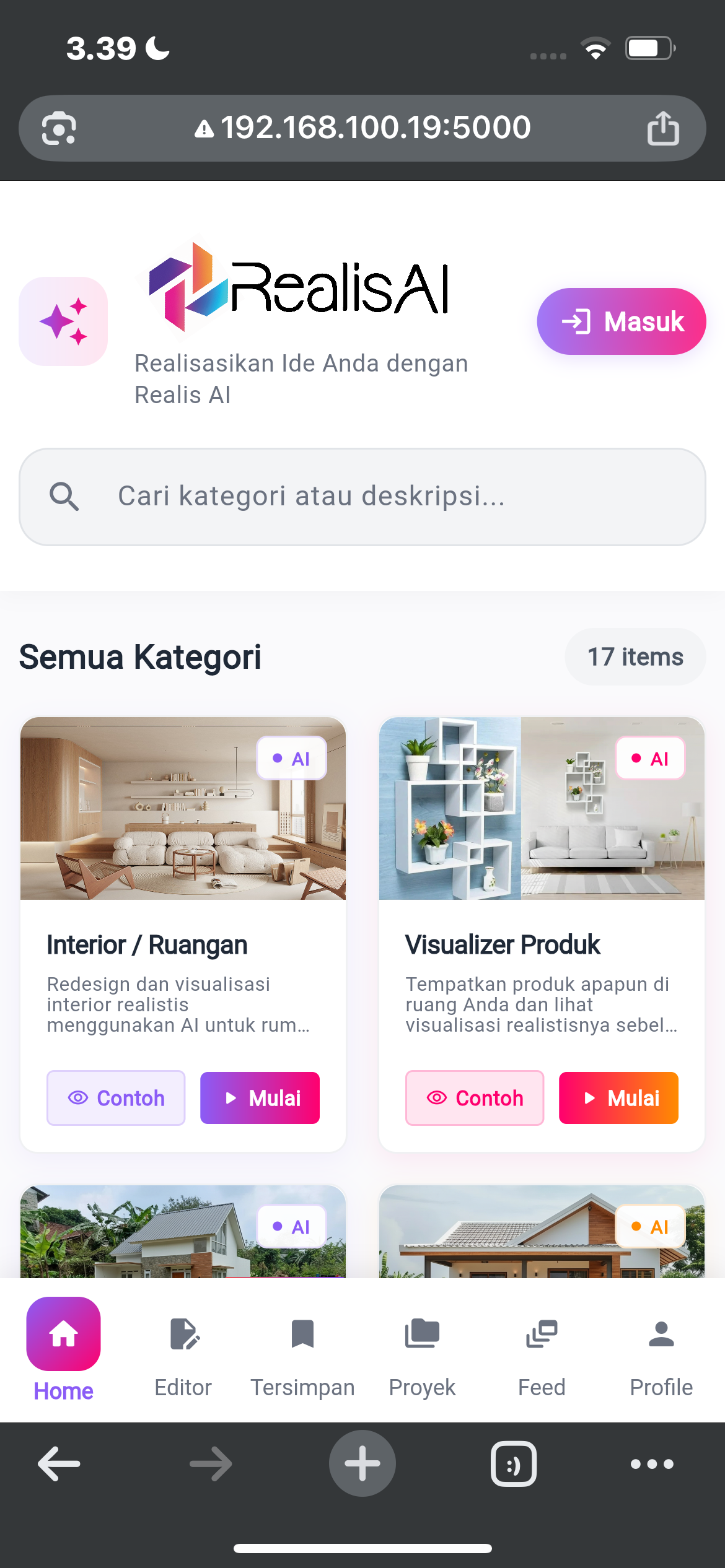Start Visualizer Produk with Mulai
This screenshot has height=1568, width=725.
(x=618, y=1098)
